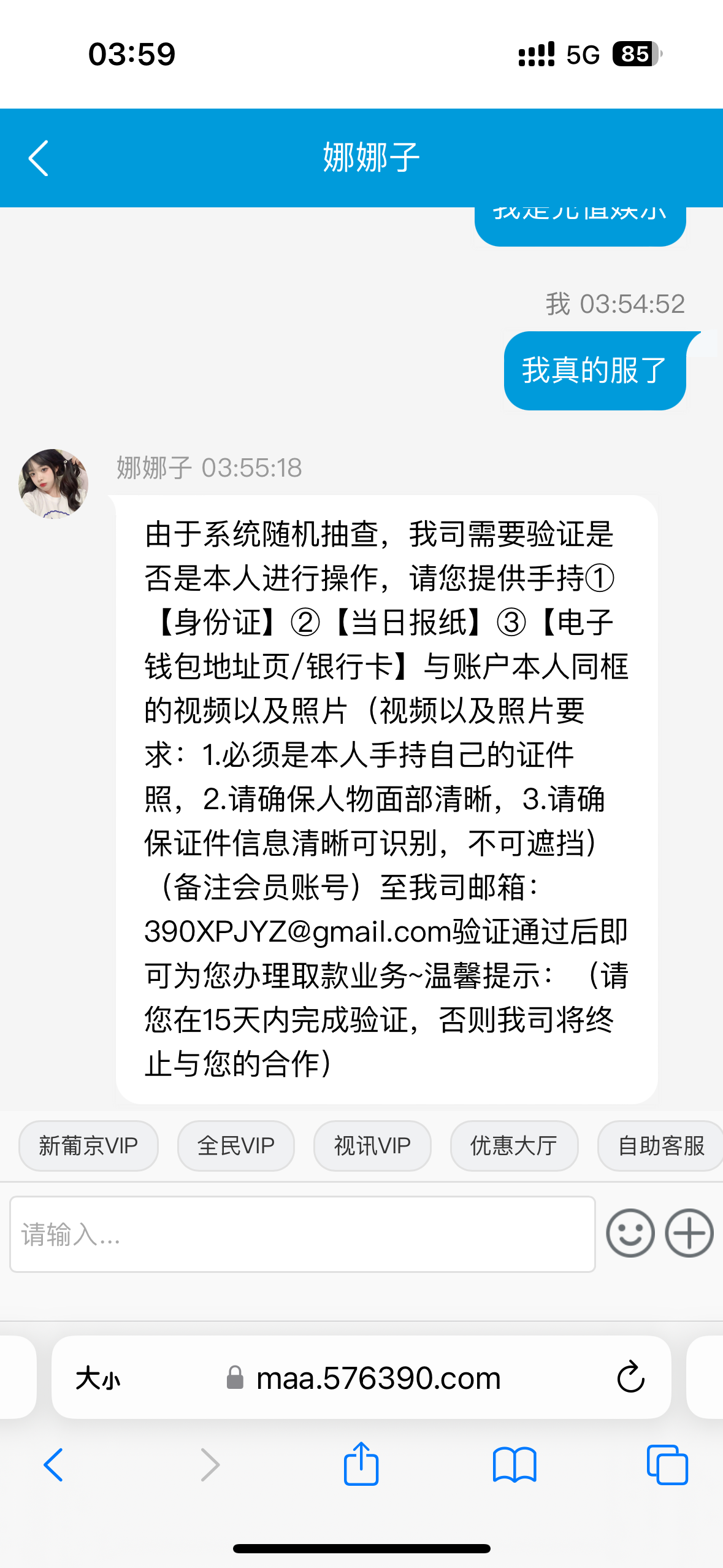Select the 新葡京VIP chip
This screenshot has height=1568, width=723.
88,1145
